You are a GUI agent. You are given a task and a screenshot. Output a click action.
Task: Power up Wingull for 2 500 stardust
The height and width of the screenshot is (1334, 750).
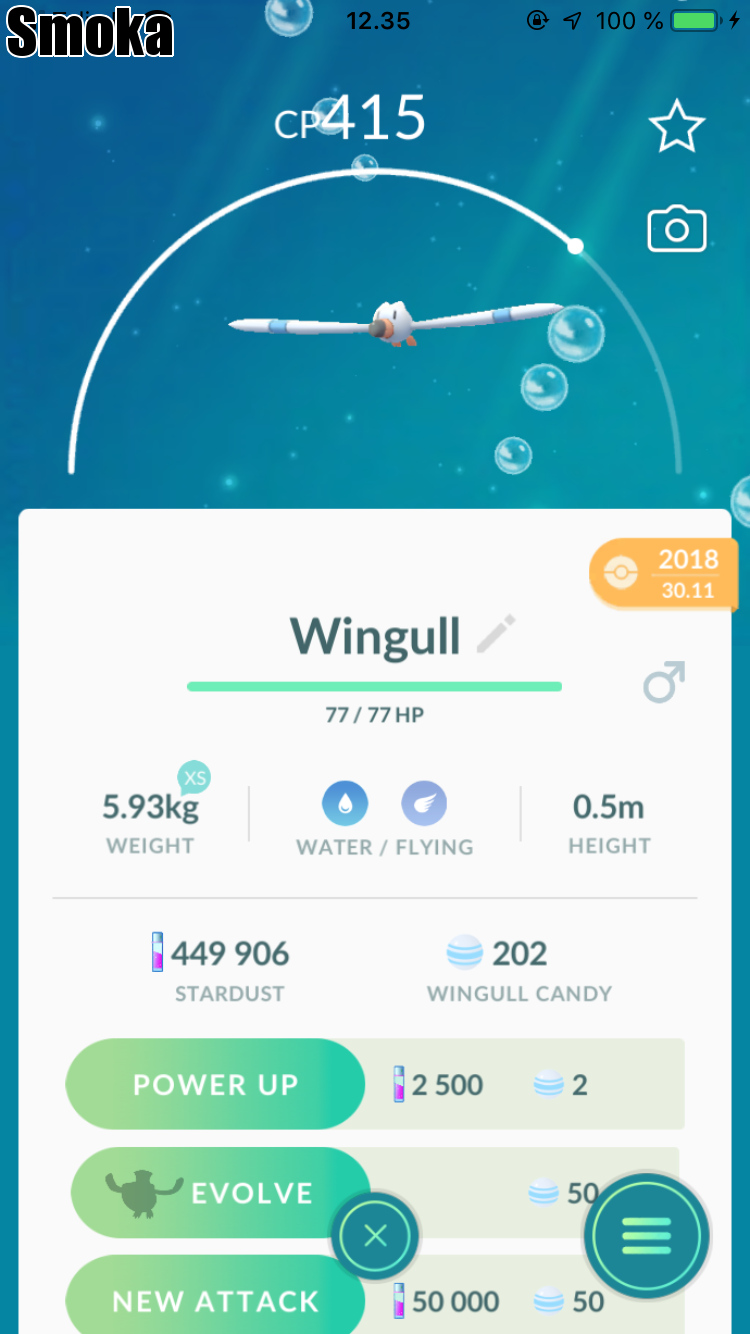(215, 1084)
